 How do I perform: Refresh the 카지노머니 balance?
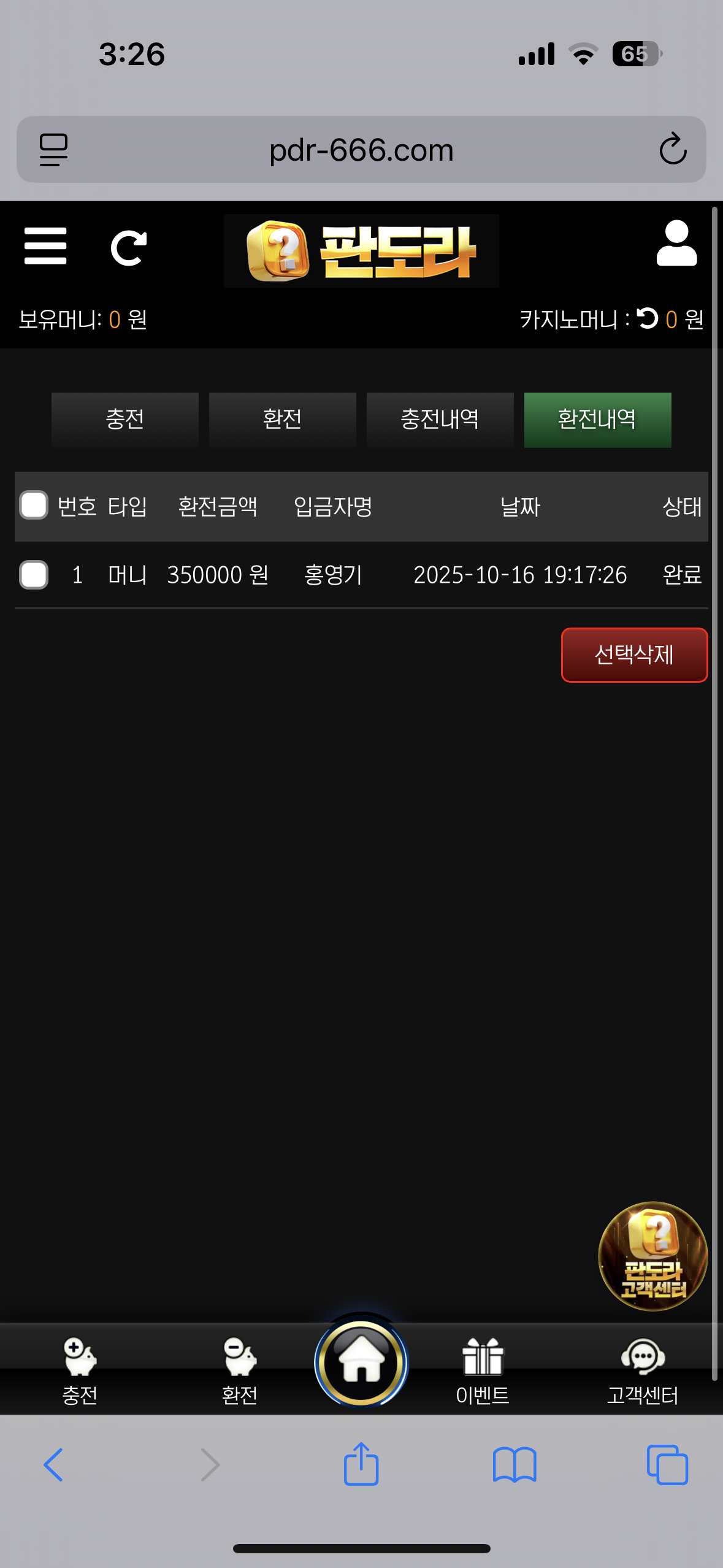(648, 318)
